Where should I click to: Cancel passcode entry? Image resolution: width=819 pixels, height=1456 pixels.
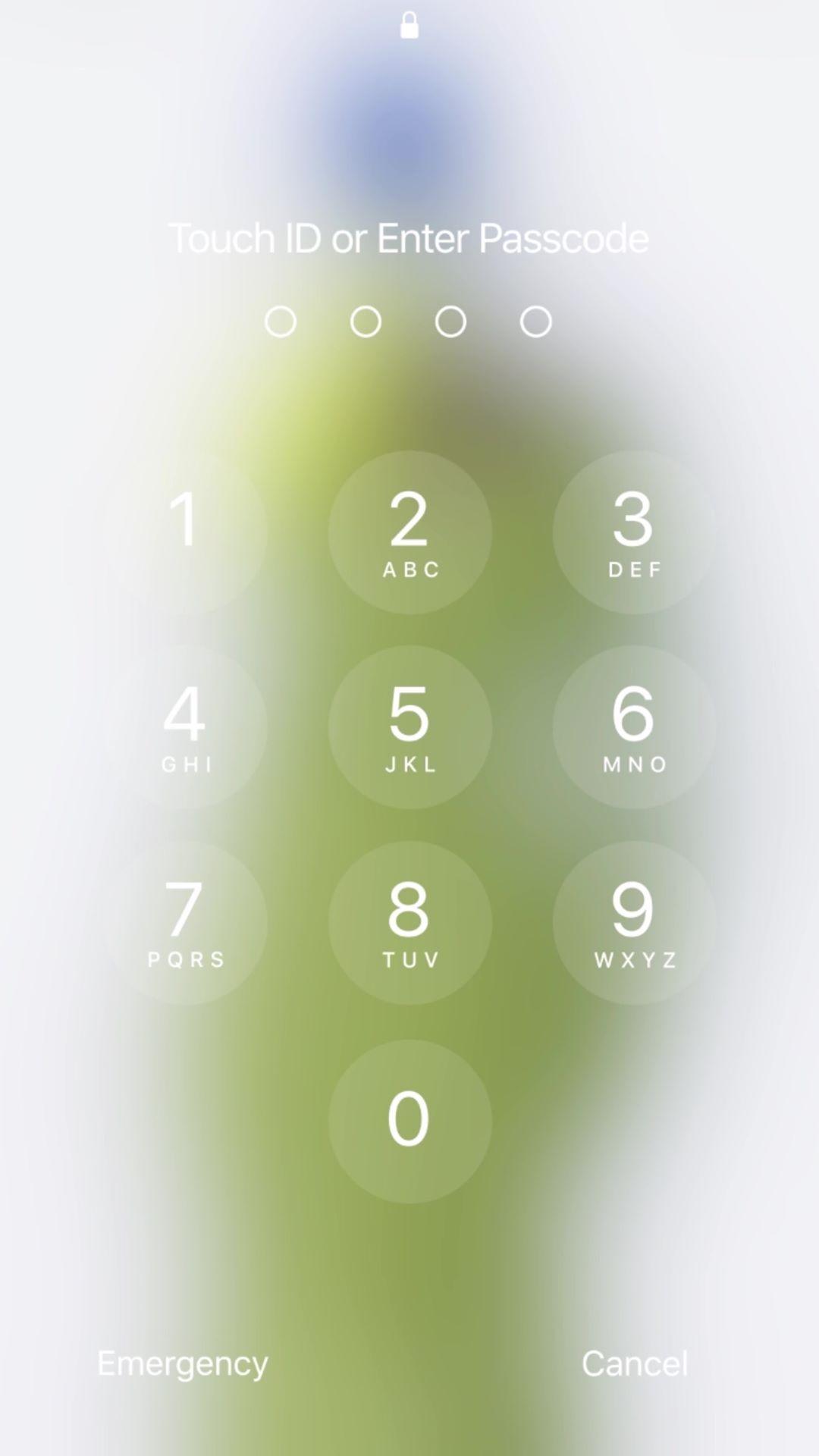tap(635, 1364)
